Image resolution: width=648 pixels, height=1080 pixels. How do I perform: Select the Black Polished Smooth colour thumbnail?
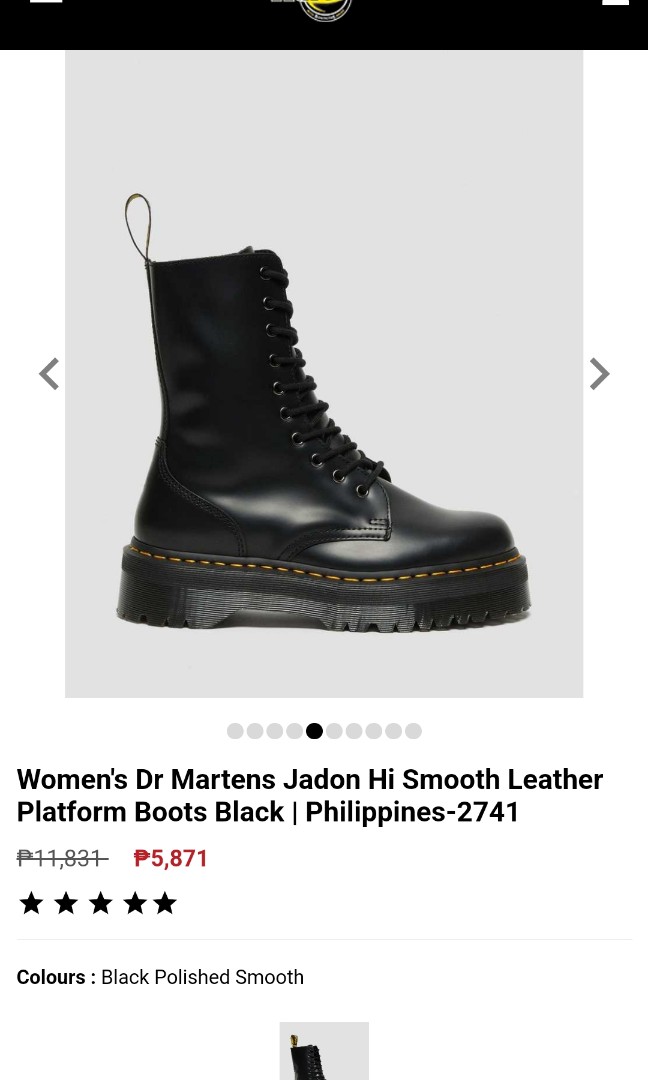pyautogui.click(x=323, y=1050)
